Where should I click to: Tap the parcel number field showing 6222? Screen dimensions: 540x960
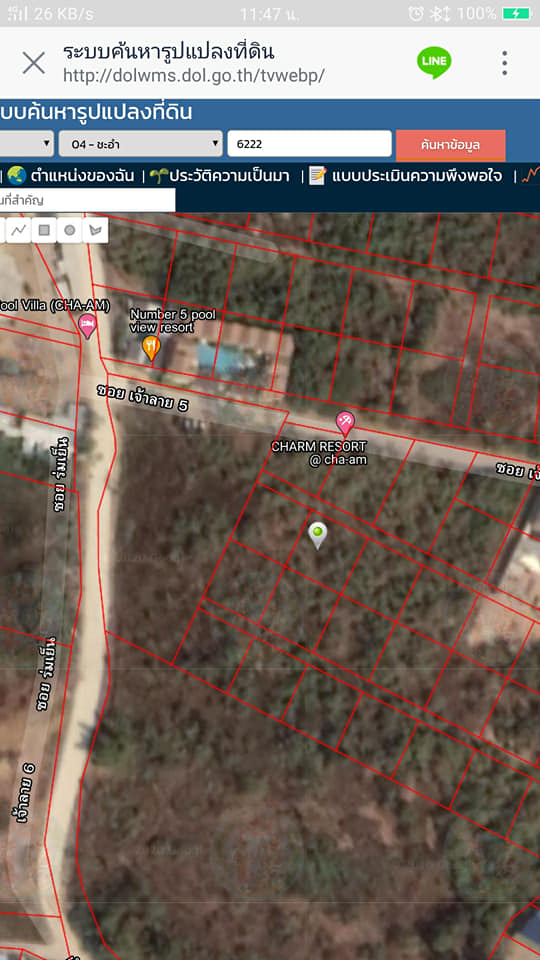point(309,144)
